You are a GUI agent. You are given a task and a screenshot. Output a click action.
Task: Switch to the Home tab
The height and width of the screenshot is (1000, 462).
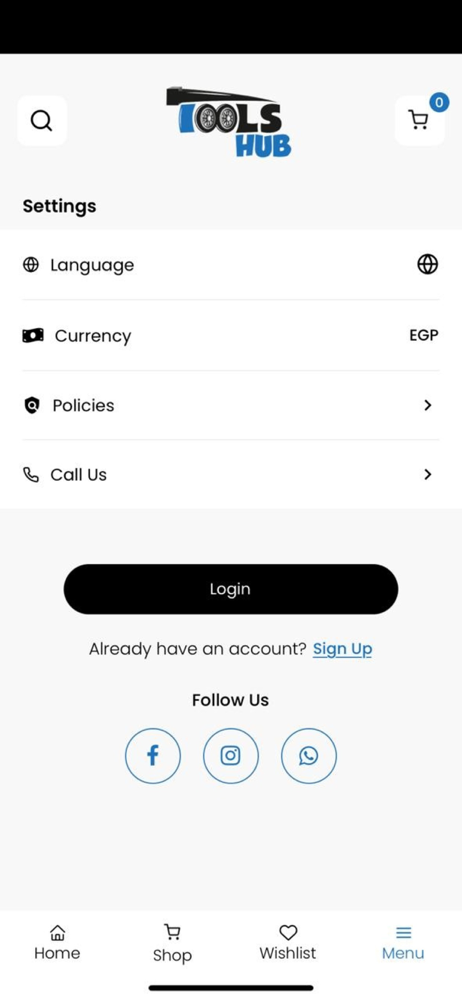[x=57, y=943]
